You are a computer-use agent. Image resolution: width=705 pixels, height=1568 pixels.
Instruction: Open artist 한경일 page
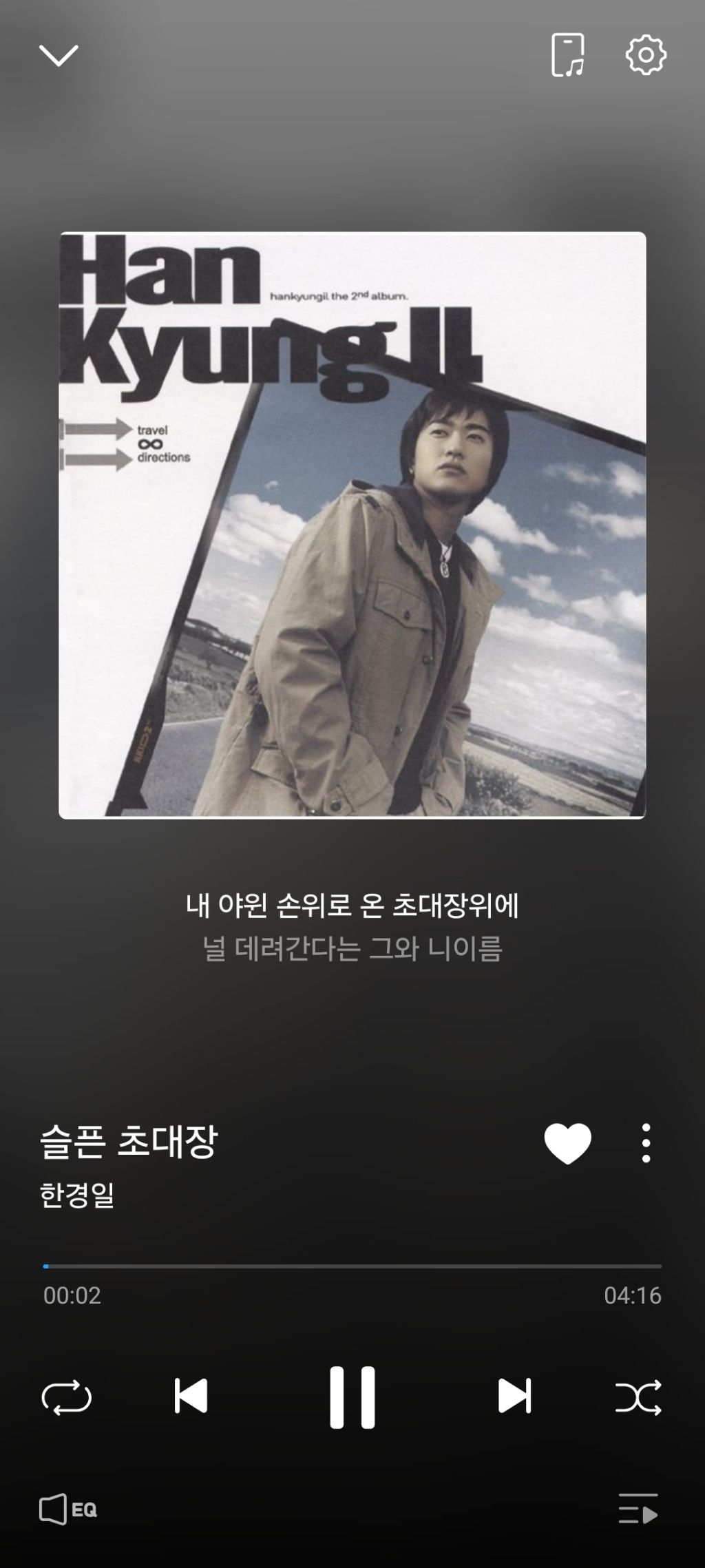77,1195
